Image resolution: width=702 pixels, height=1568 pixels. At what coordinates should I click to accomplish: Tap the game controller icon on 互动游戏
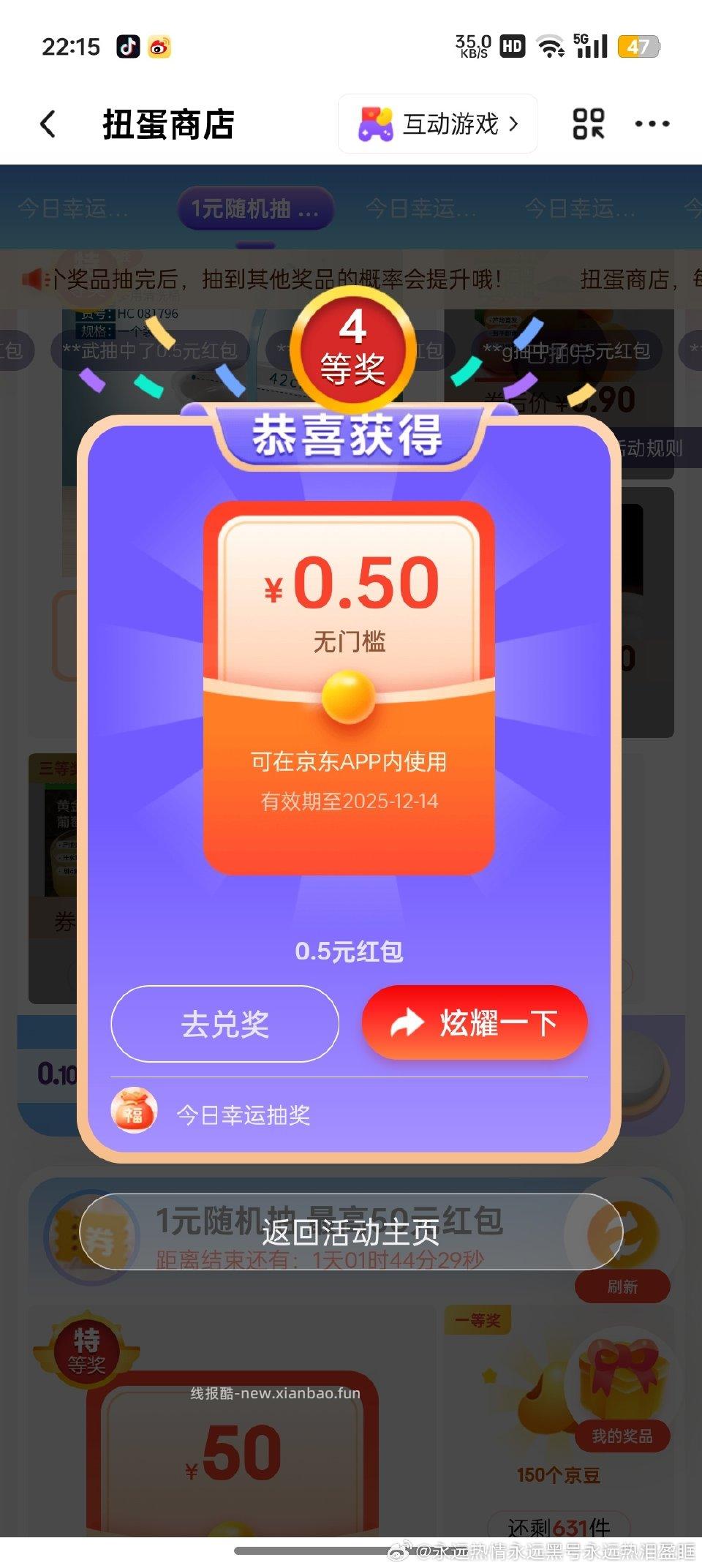coord(376,123)
